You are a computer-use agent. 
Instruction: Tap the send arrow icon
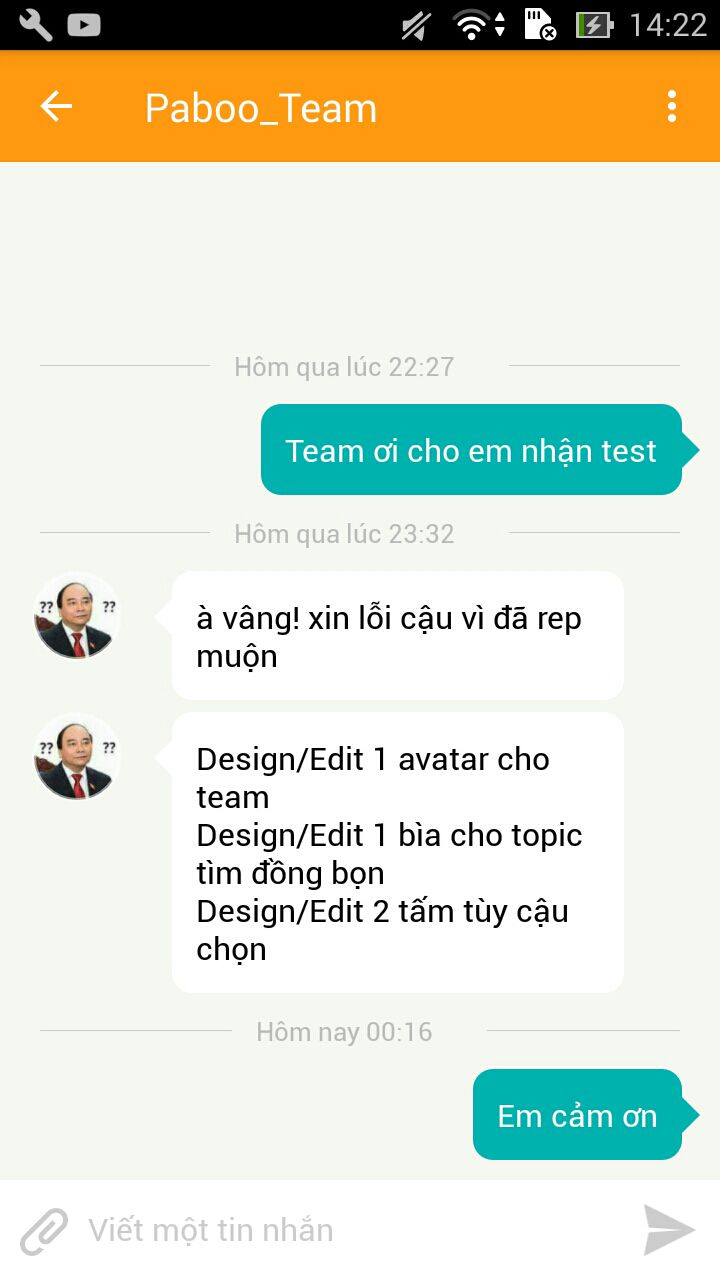click(x=668, y=1230)
